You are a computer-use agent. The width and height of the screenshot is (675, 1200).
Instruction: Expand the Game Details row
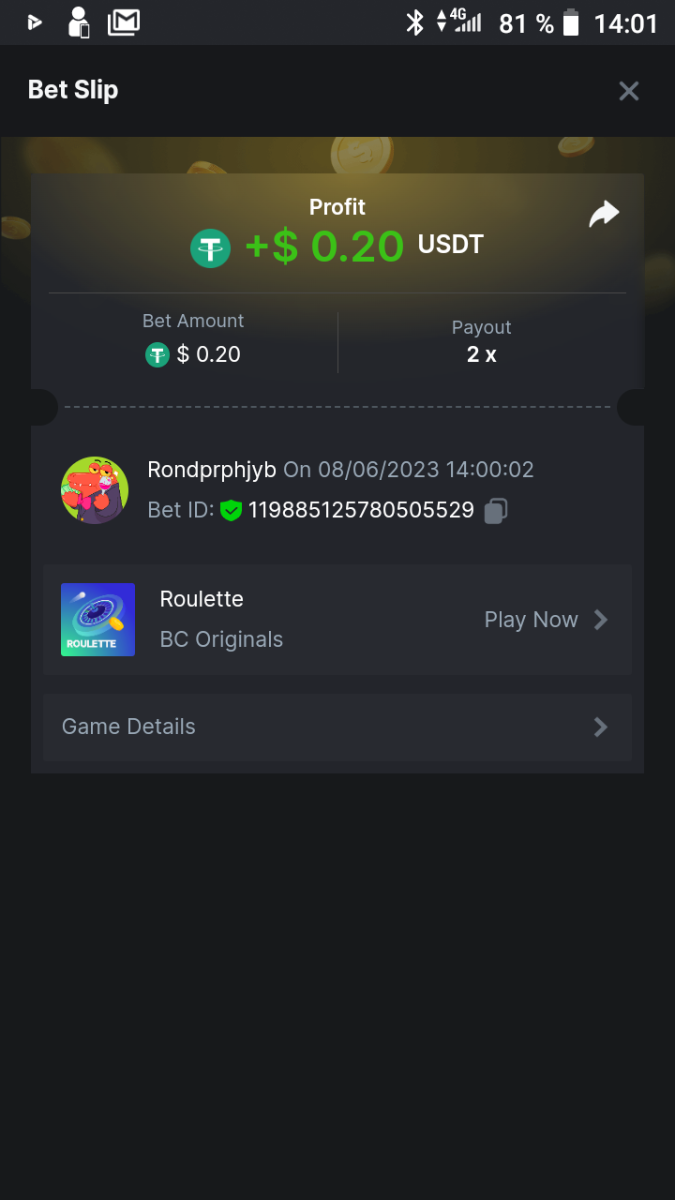(337, 727)
